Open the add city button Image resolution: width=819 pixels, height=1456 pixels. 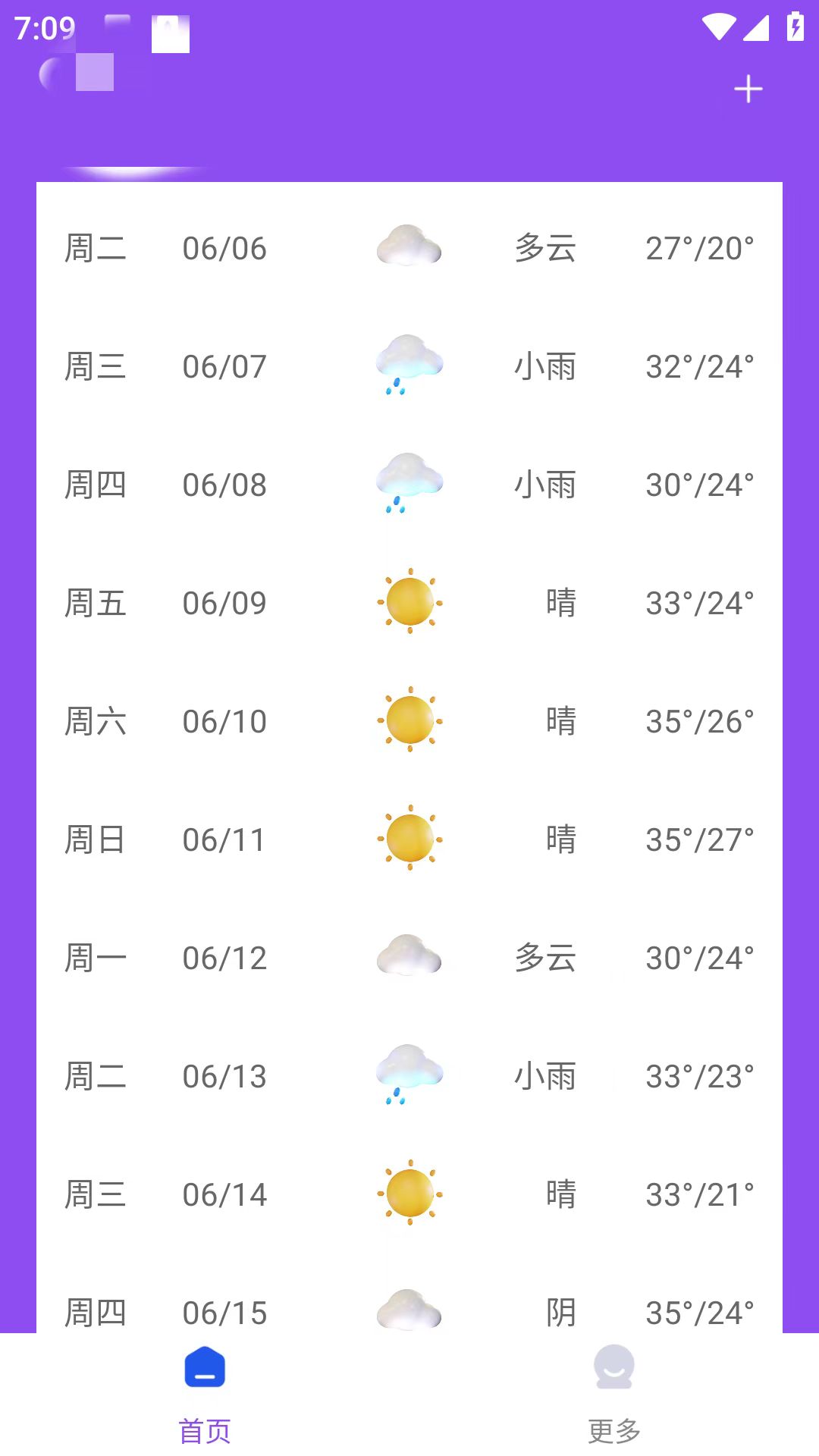(748, 88)
